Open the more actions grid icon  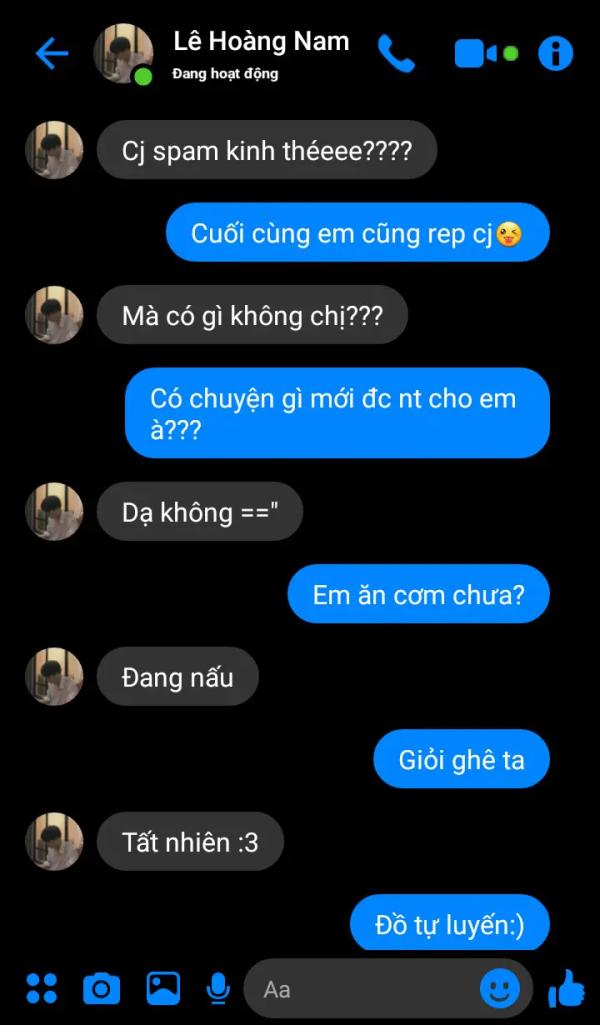coord(41,988)
